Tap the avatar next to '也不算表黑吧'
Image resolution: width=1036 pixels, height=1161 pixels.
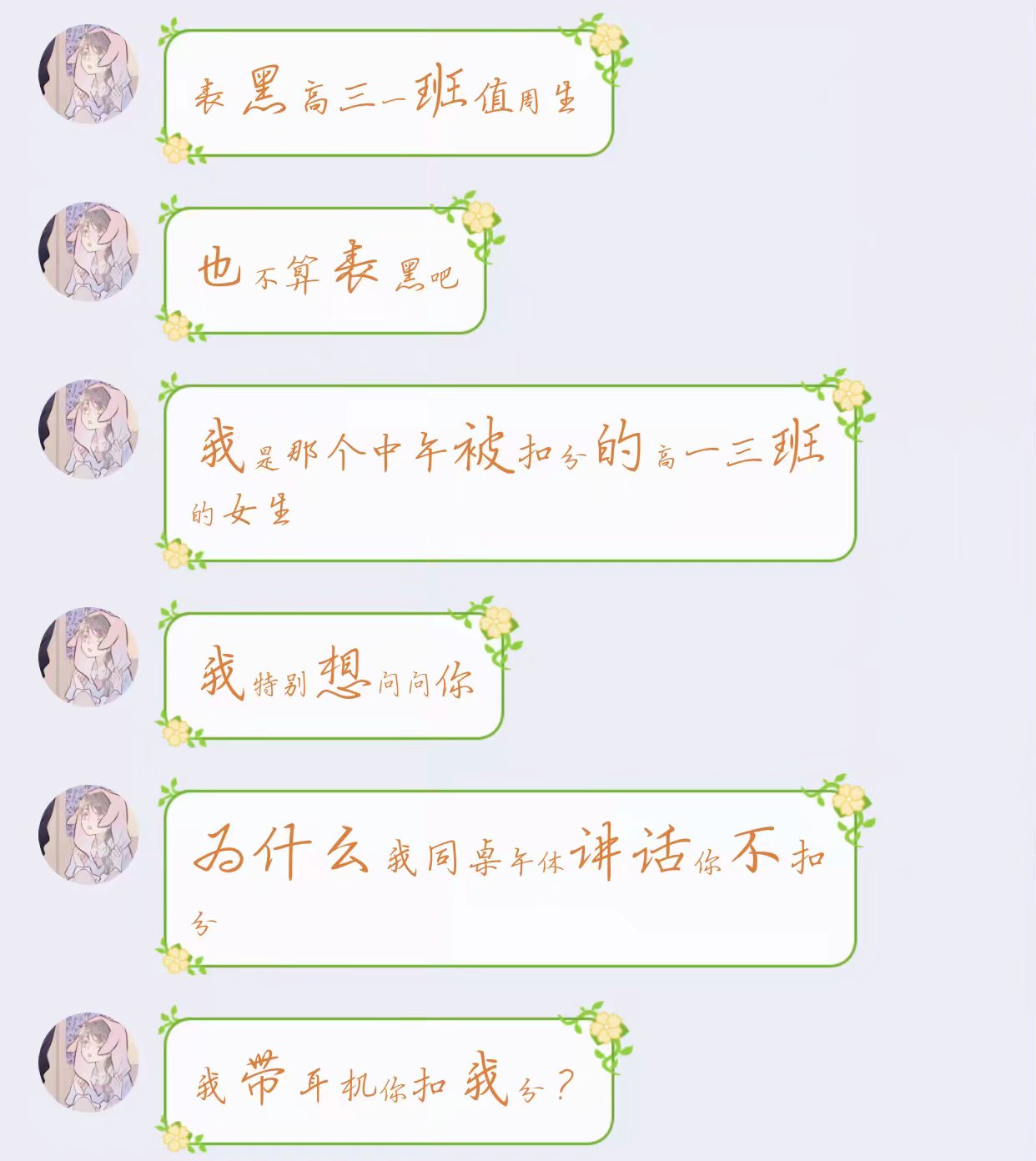tap(88, 250)
